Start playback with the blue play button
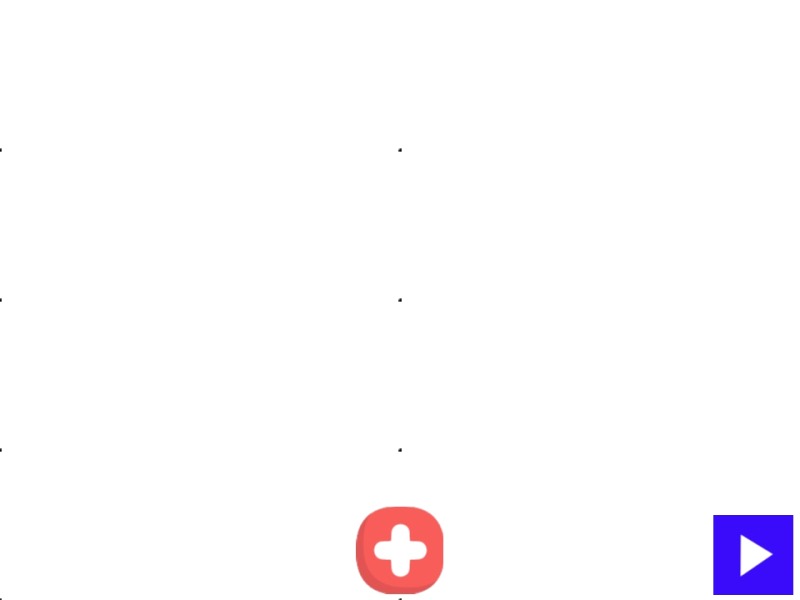The width and height of the screenshot is (800, 600). point(753,555)
